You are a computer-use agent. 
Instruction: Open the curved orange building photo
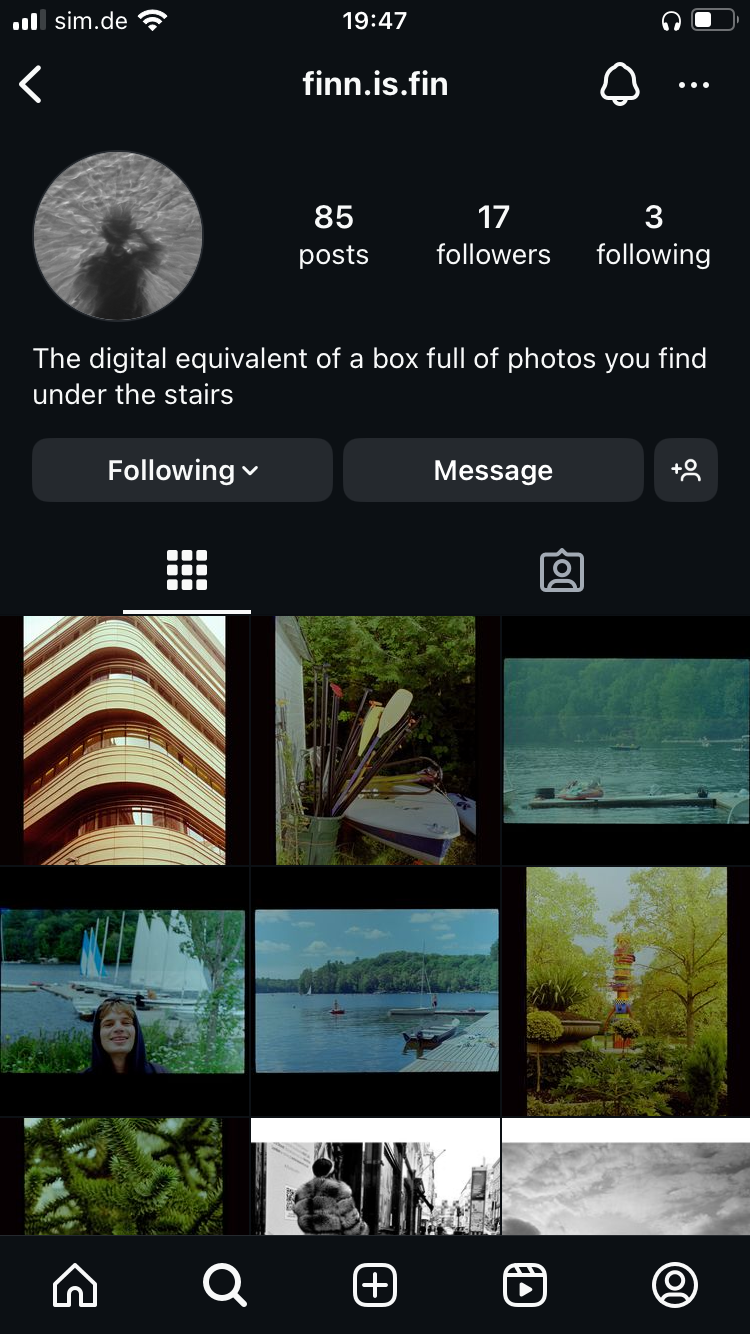124,740
